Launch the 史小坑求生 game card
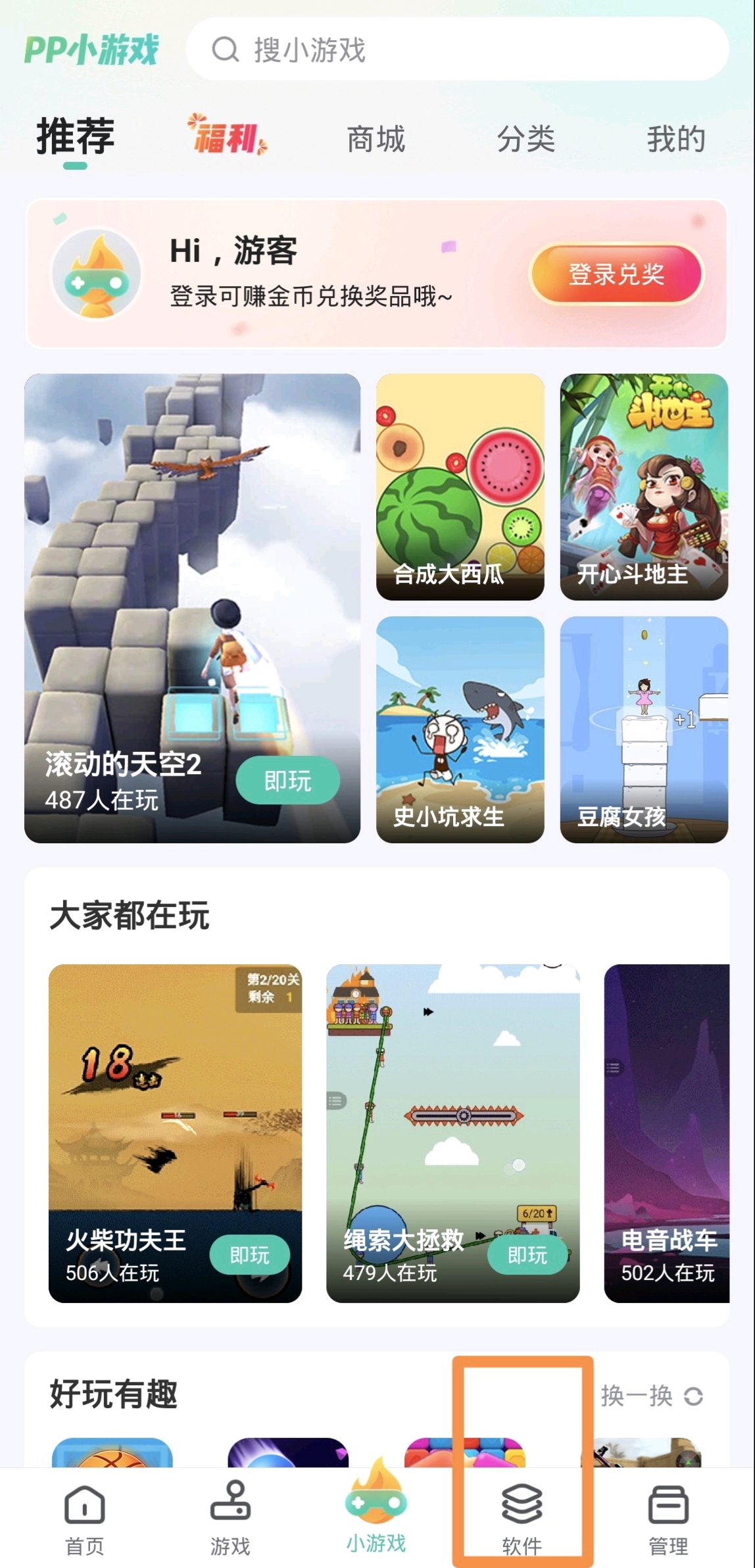This screenshot has height=1568, width=755. 460,729
